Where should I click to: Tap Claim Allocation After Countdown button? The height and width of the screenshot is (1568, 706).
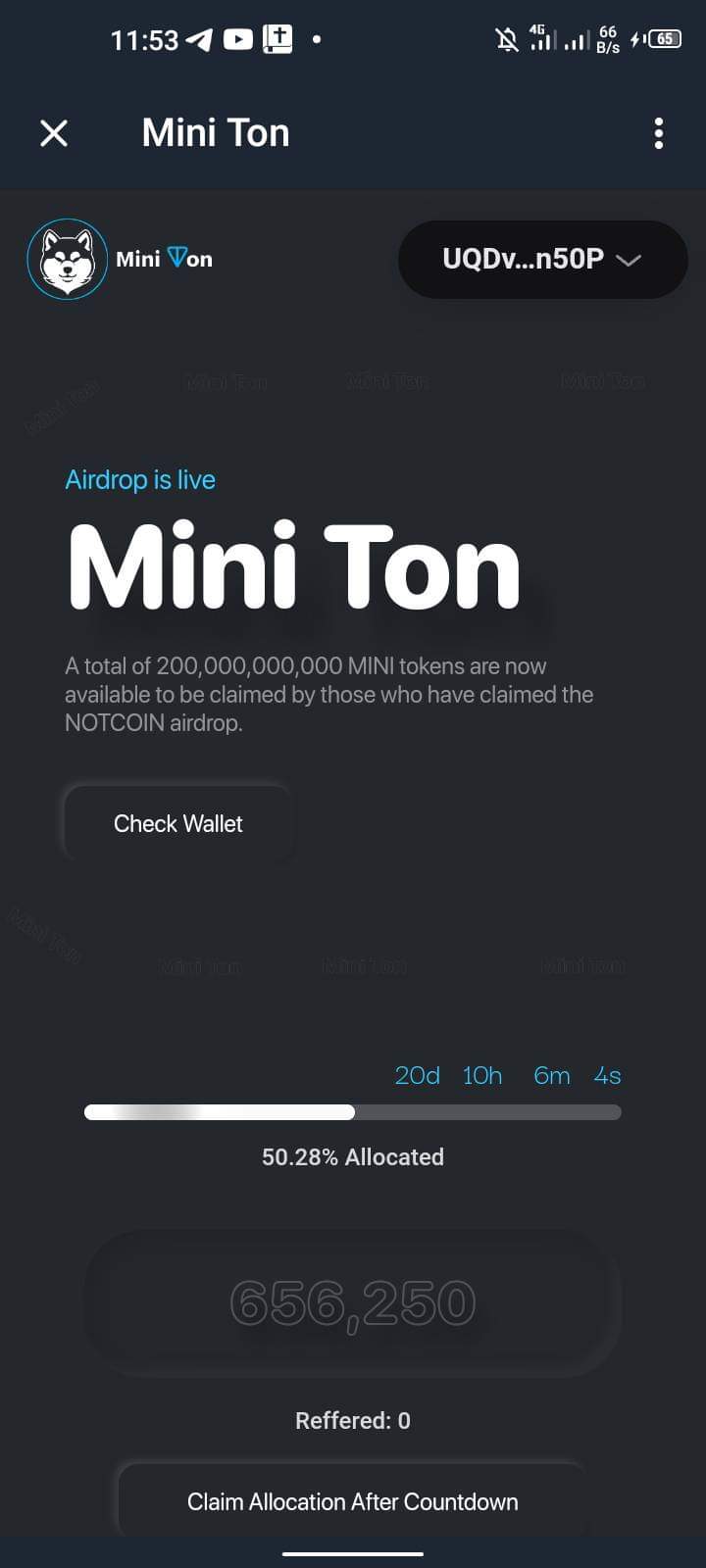pyautogui.click(x=352, y=1501)
